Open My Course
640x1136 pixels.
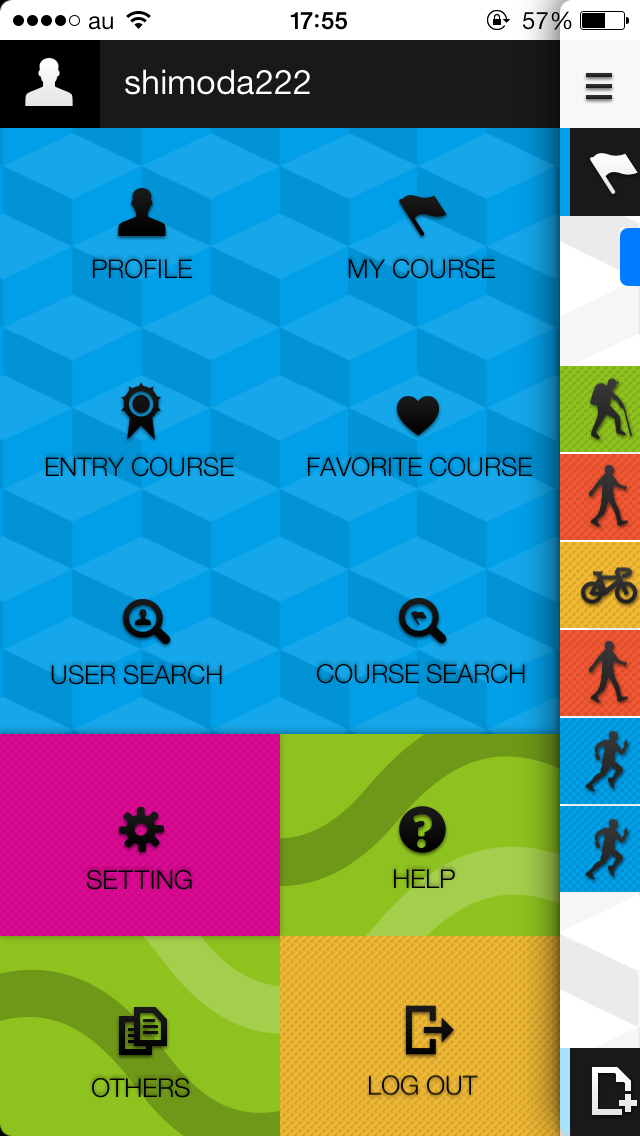click(x=420, y=235)
